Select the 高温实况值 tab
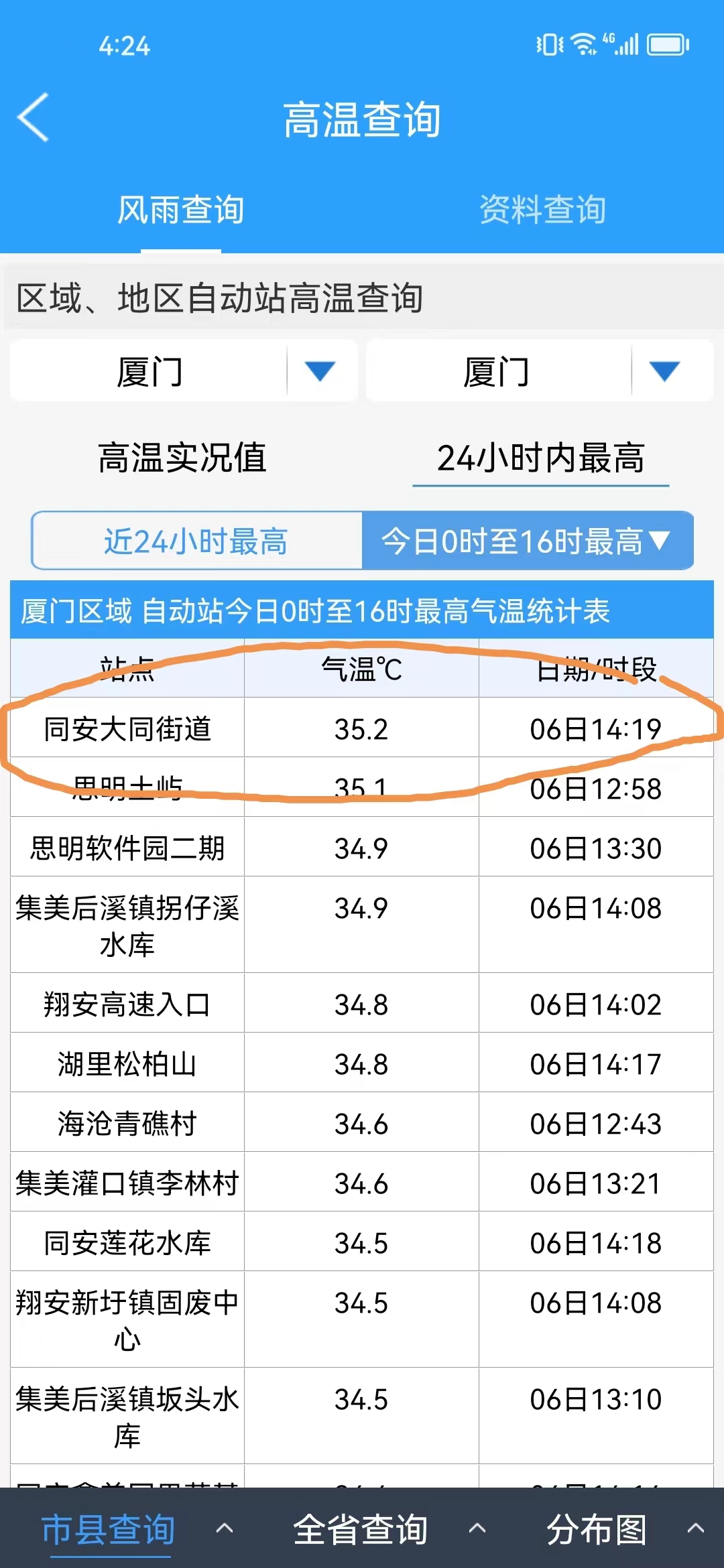 click(x=182, y=458)
